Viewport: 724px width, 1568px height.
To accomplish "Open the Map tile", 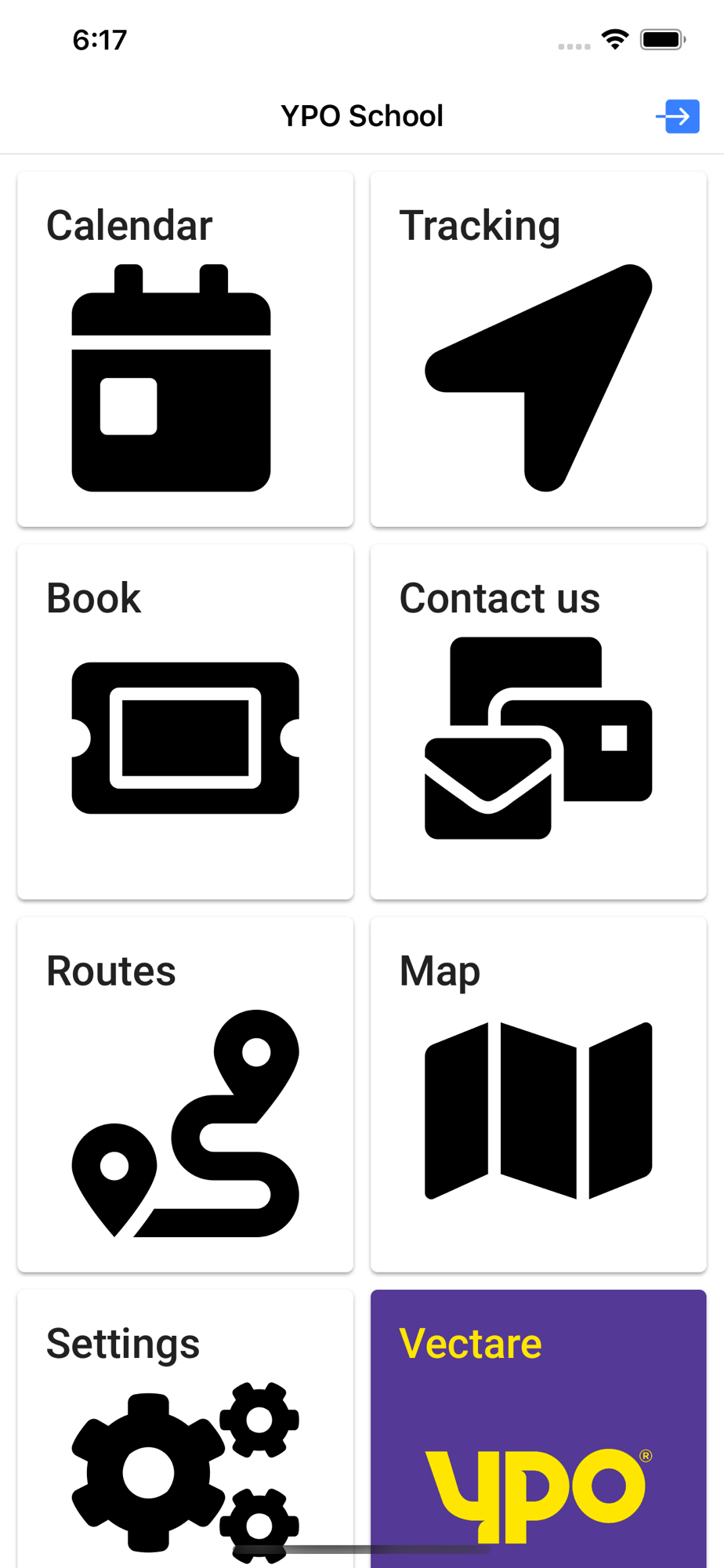I will (x=538, y=1094).
